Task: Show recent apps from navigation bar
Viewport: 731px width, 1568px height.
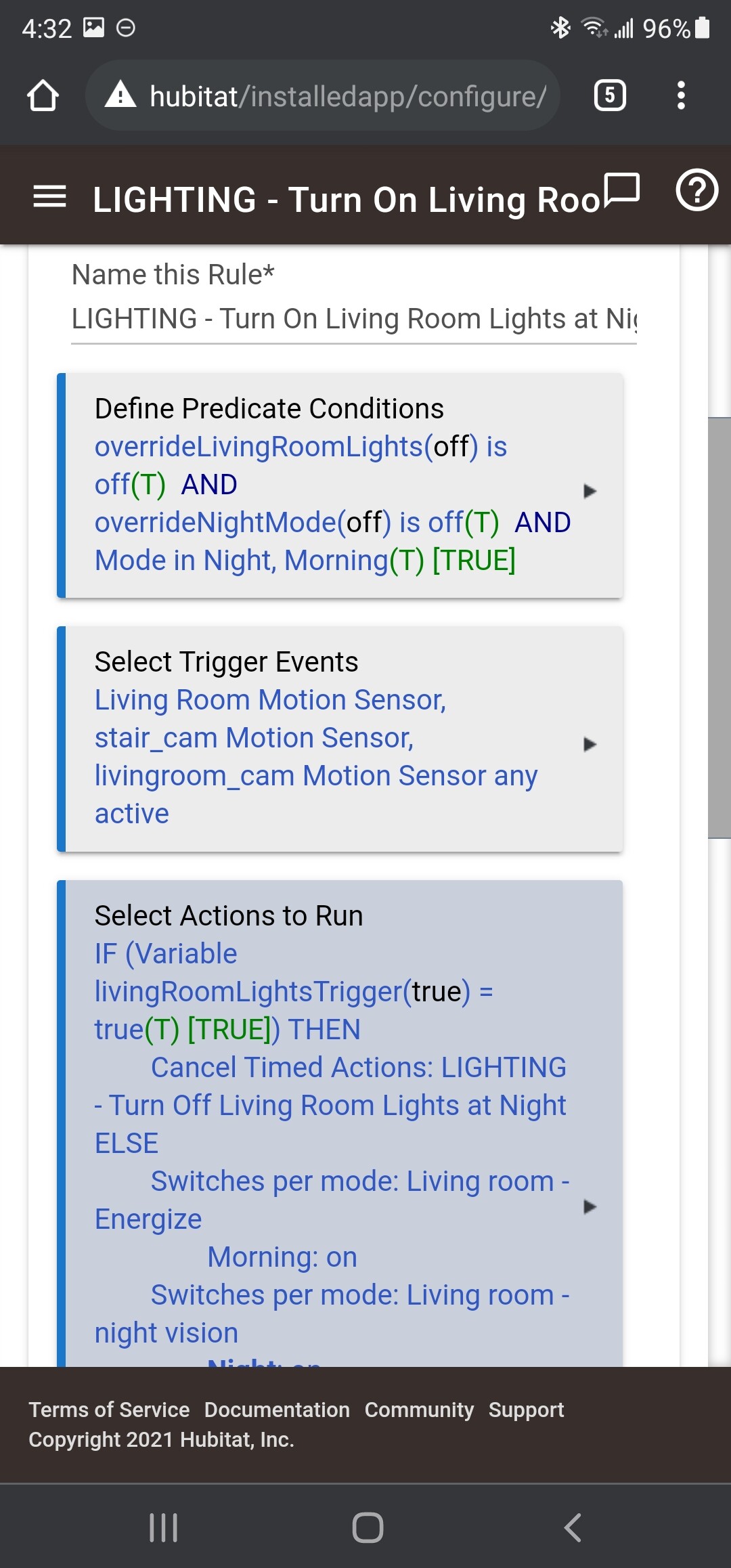Action: click(163, 1527)
